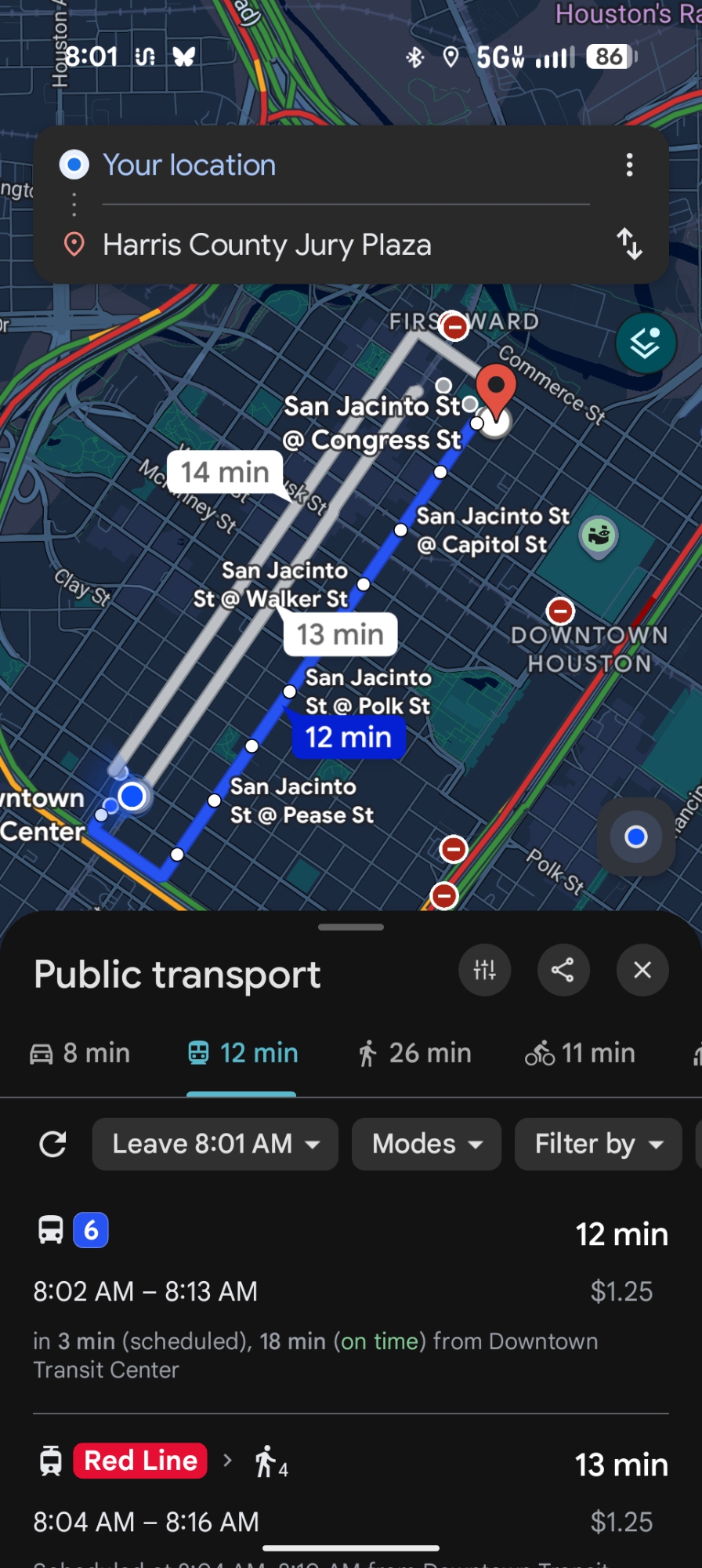Switch to driving tab showing 8 min
The height and width of the screenshot is (1568, 702).
point(80,1054)
